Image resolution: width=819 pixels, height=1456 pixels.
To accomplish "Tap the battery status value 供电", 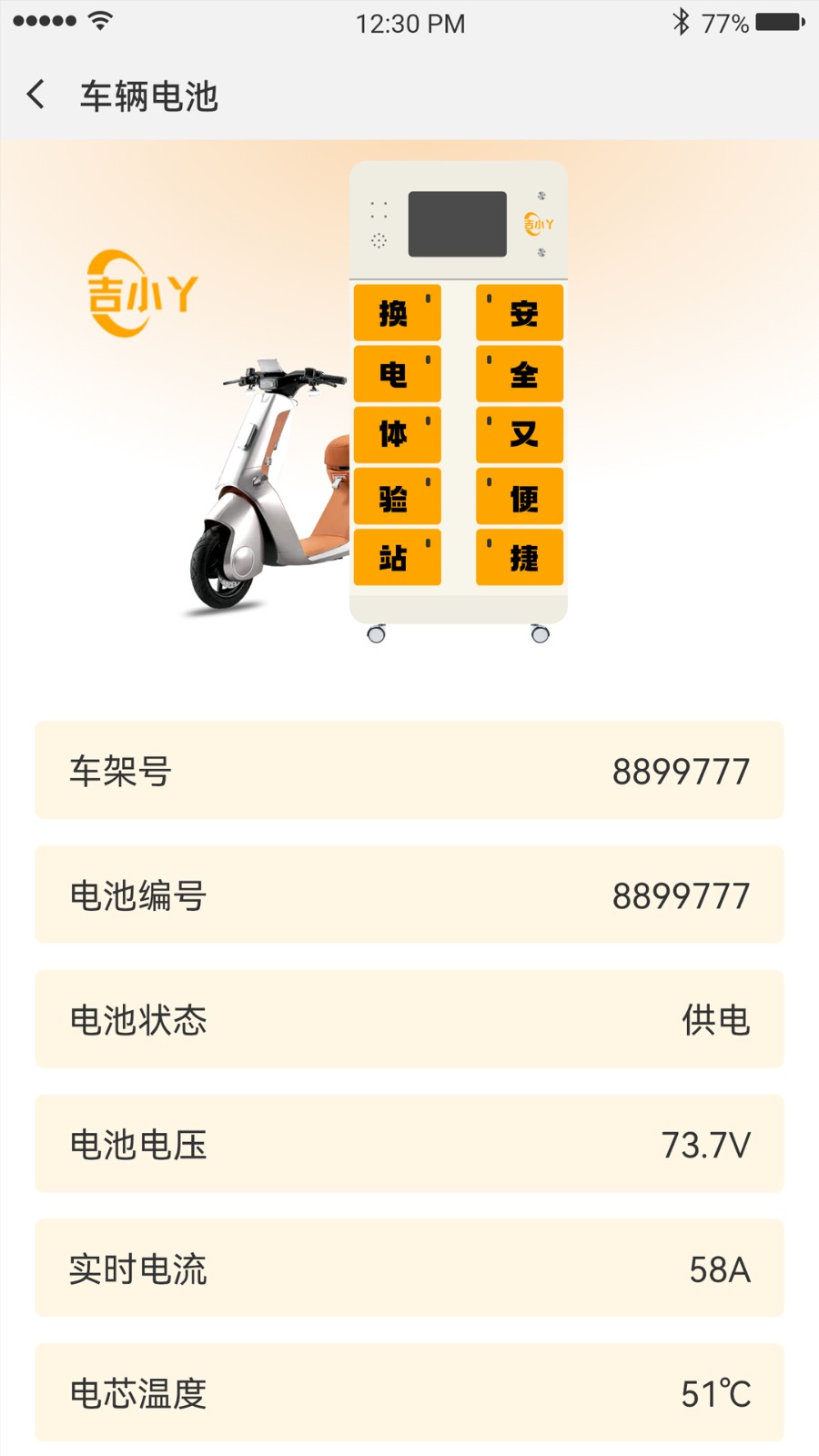I will pos(718,1019).
